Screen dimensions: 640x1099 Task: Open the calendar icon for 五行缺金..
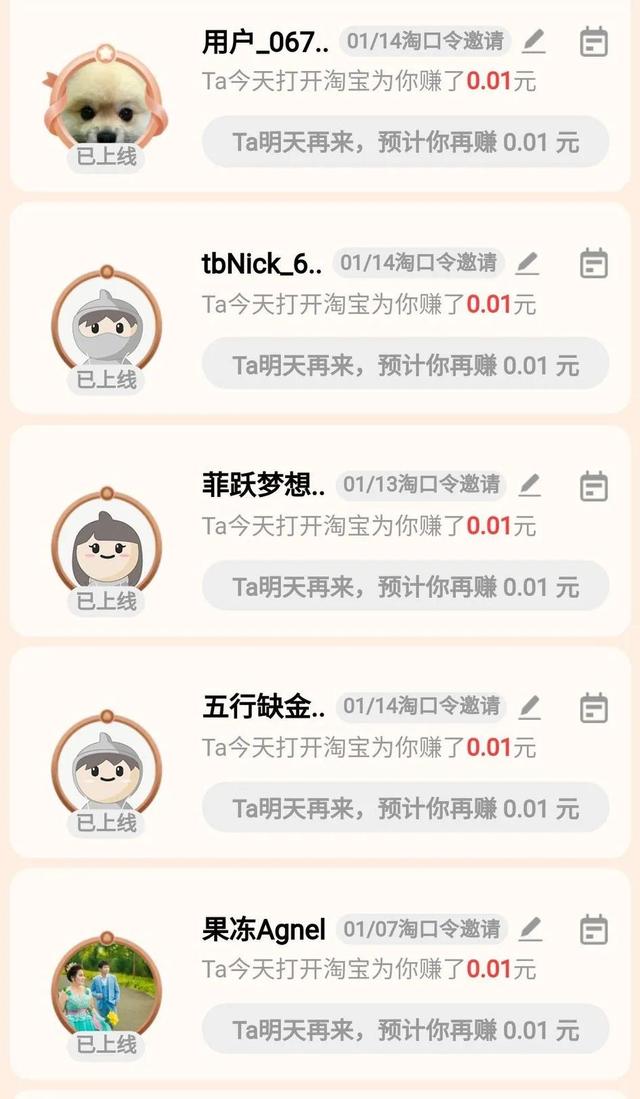pos(594,708)
